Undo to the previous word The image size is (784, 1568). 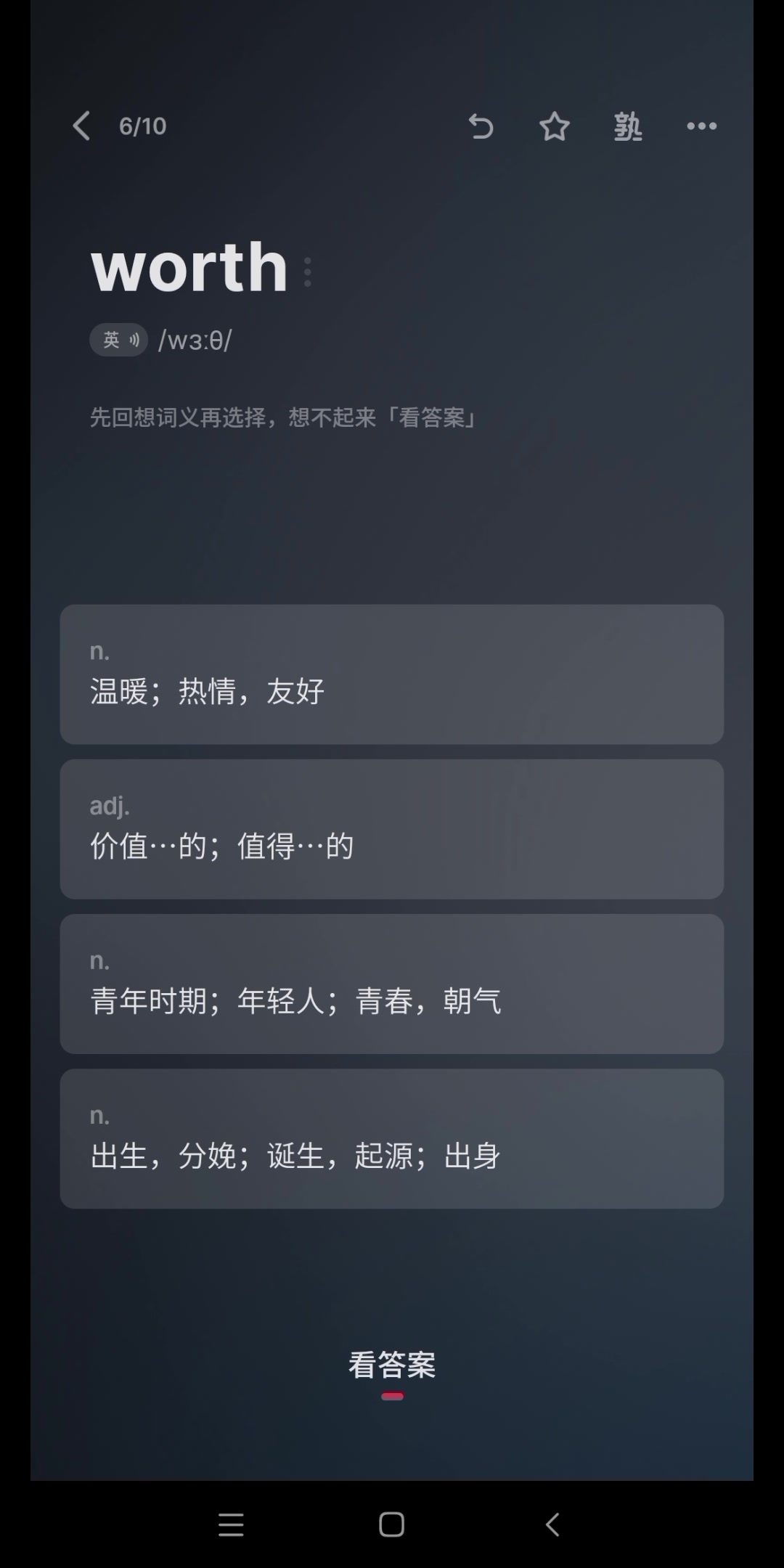(481, 126)
